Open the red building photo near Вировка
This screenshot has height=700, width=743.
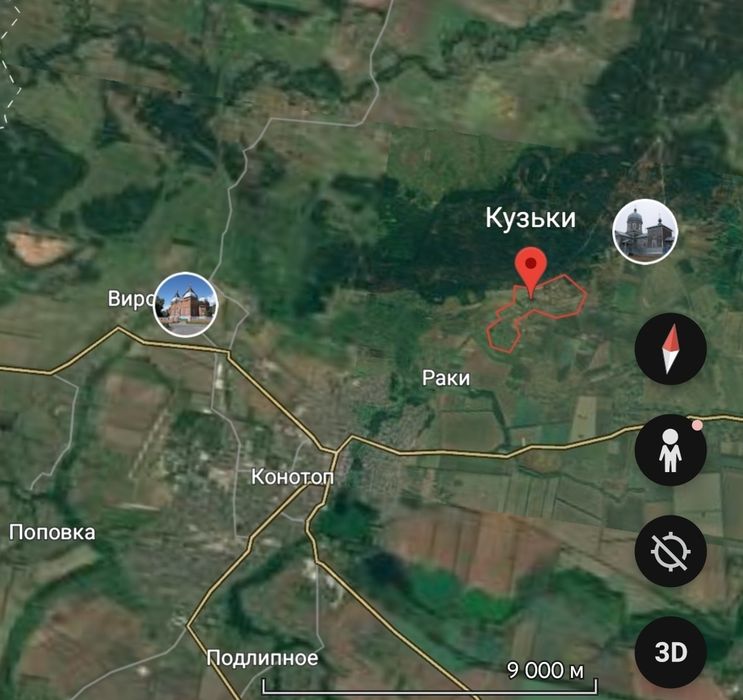pos(186,304)
